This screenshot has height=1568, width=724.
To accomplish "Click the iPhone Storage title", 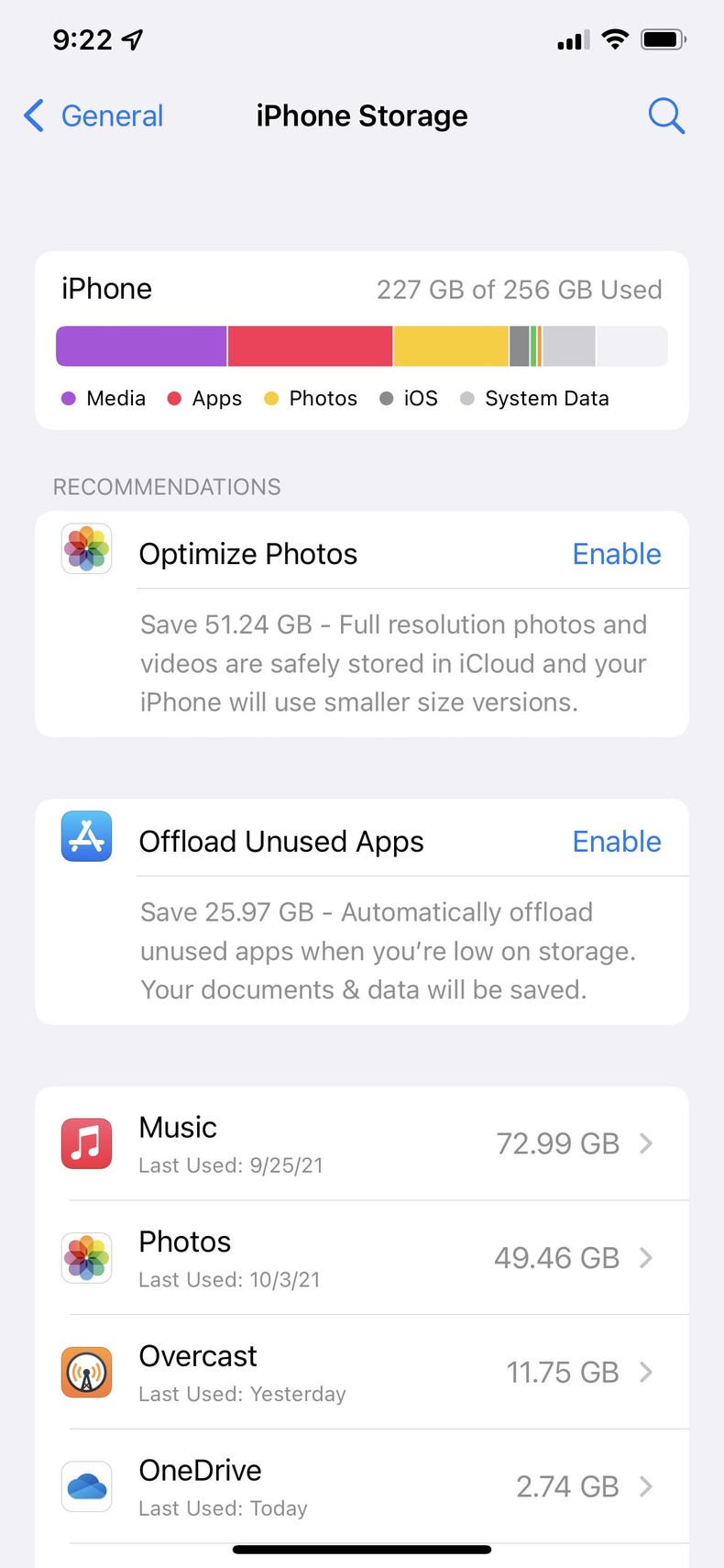I will click(x=361, y=116).
